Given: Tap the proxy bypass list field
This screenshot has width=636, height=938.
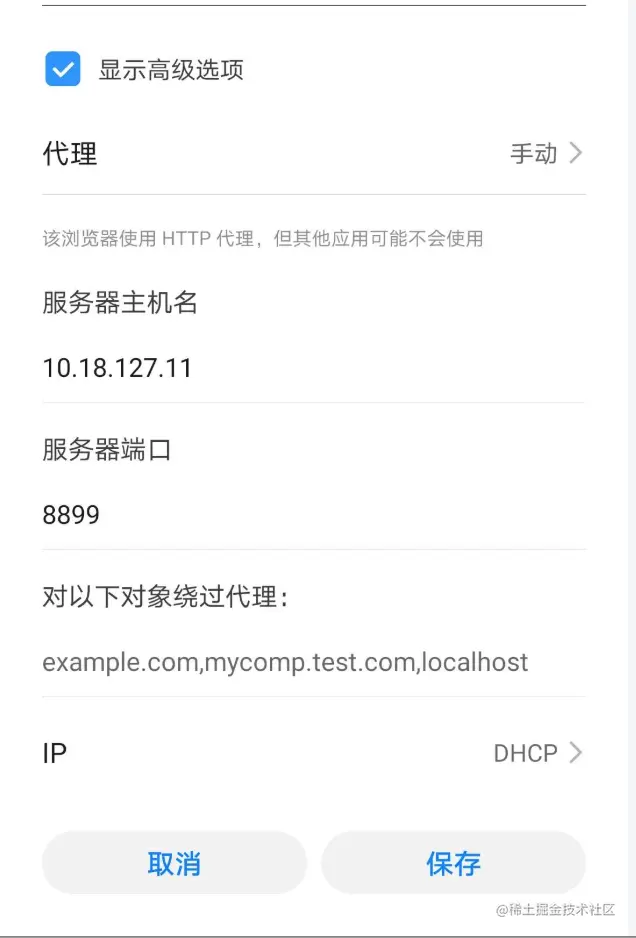Looking at the screenshot, I should [313, 662].
